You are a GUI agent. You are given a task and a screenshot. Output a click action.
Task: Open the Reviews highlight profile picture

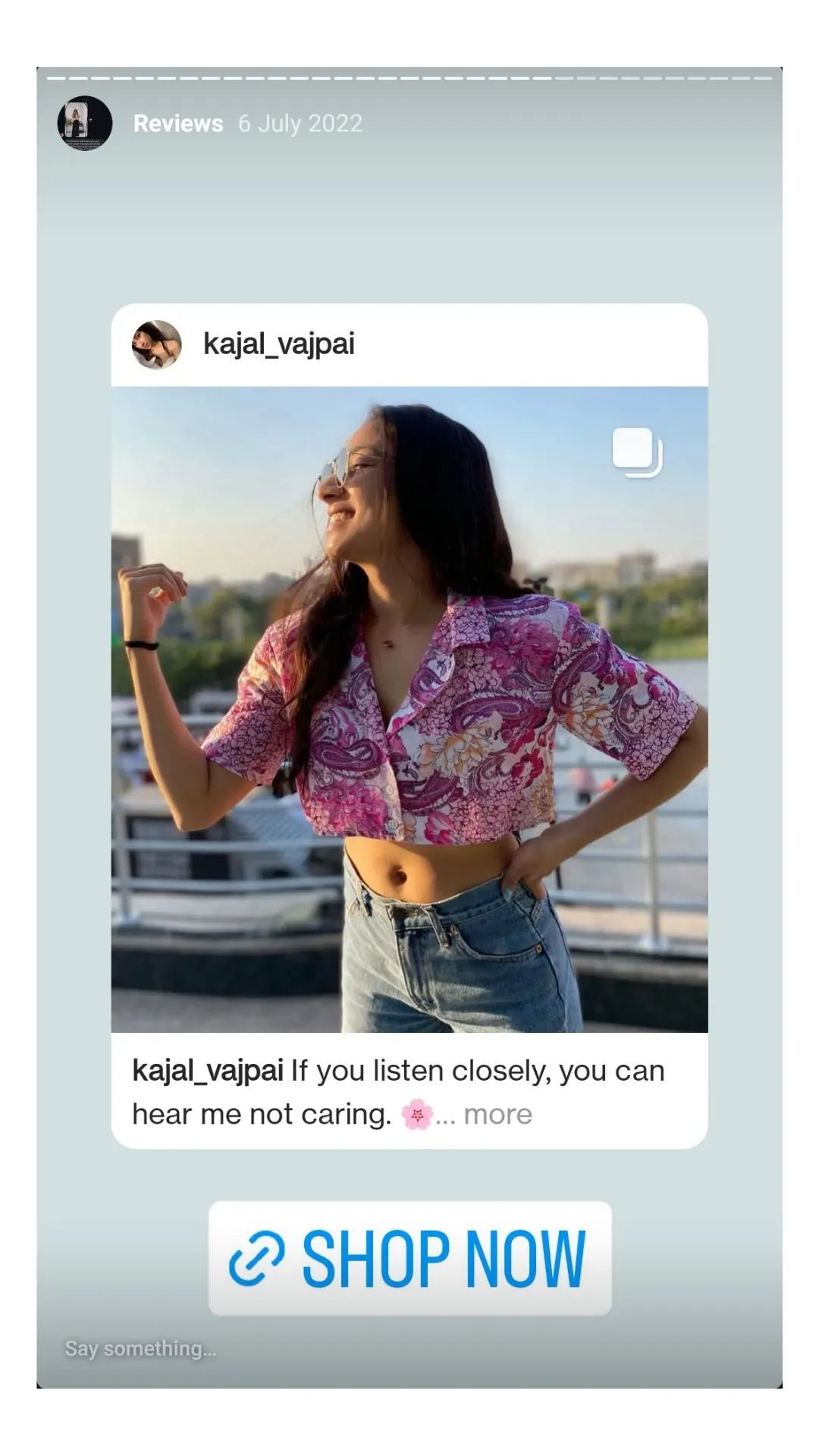coord(85,123)
